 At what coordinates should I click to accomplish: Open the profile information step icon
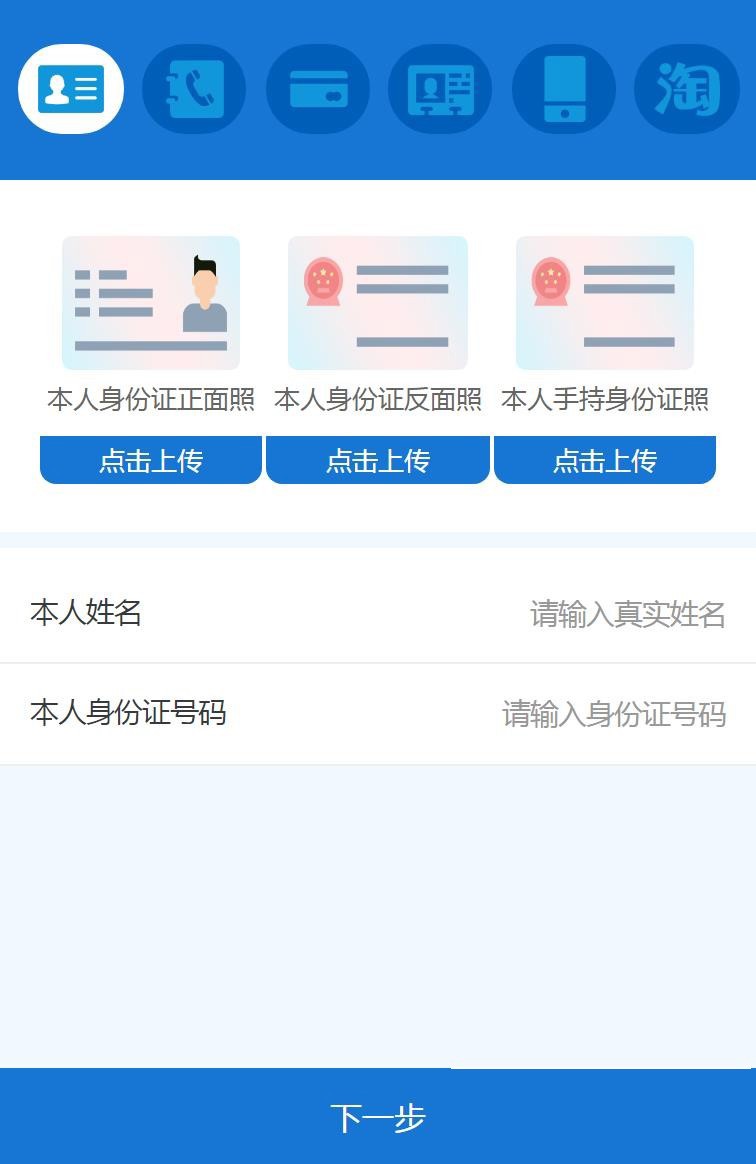click(x=440, y=89)
